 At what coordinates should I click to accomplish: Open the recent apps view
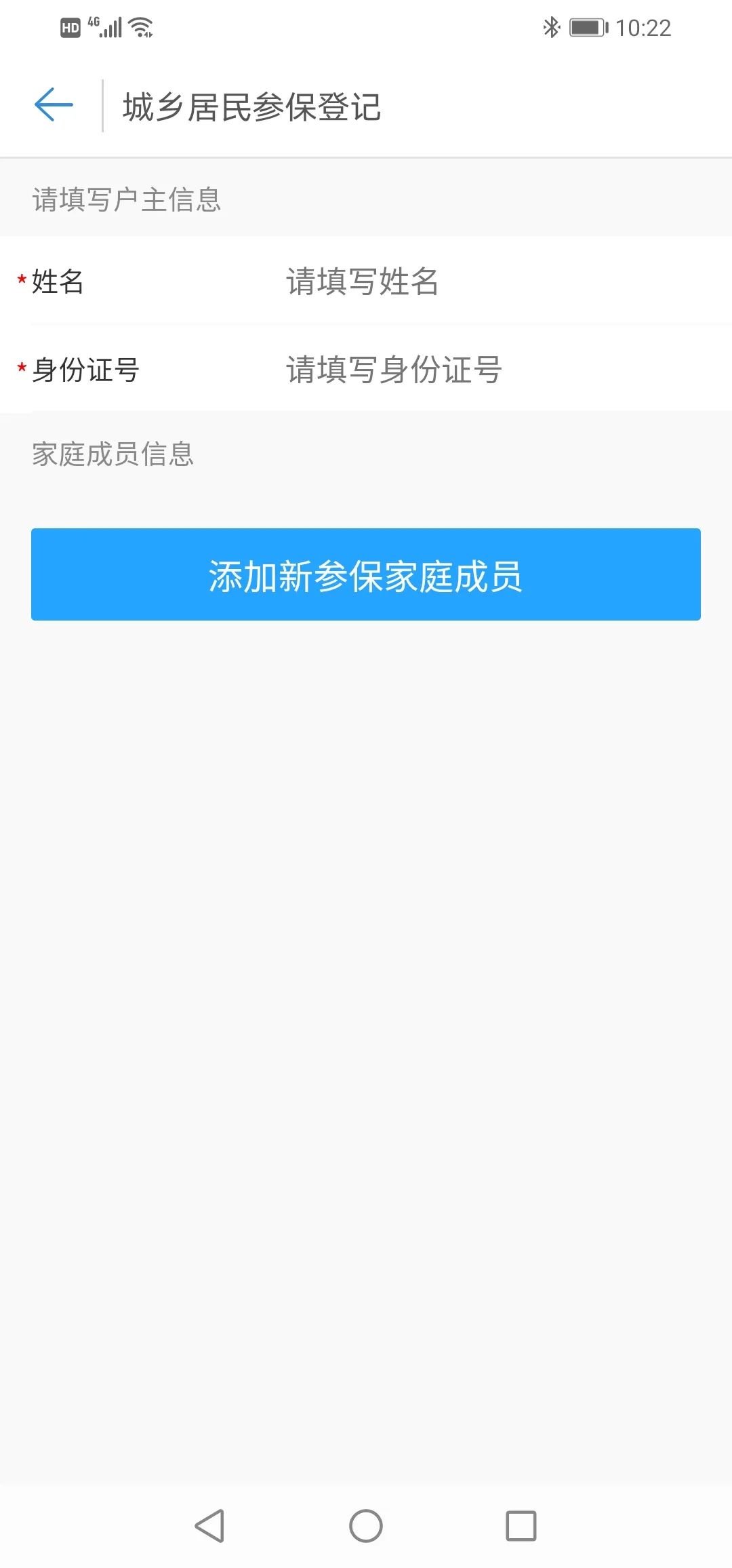pyautogui.click(x=521, y=1526)
